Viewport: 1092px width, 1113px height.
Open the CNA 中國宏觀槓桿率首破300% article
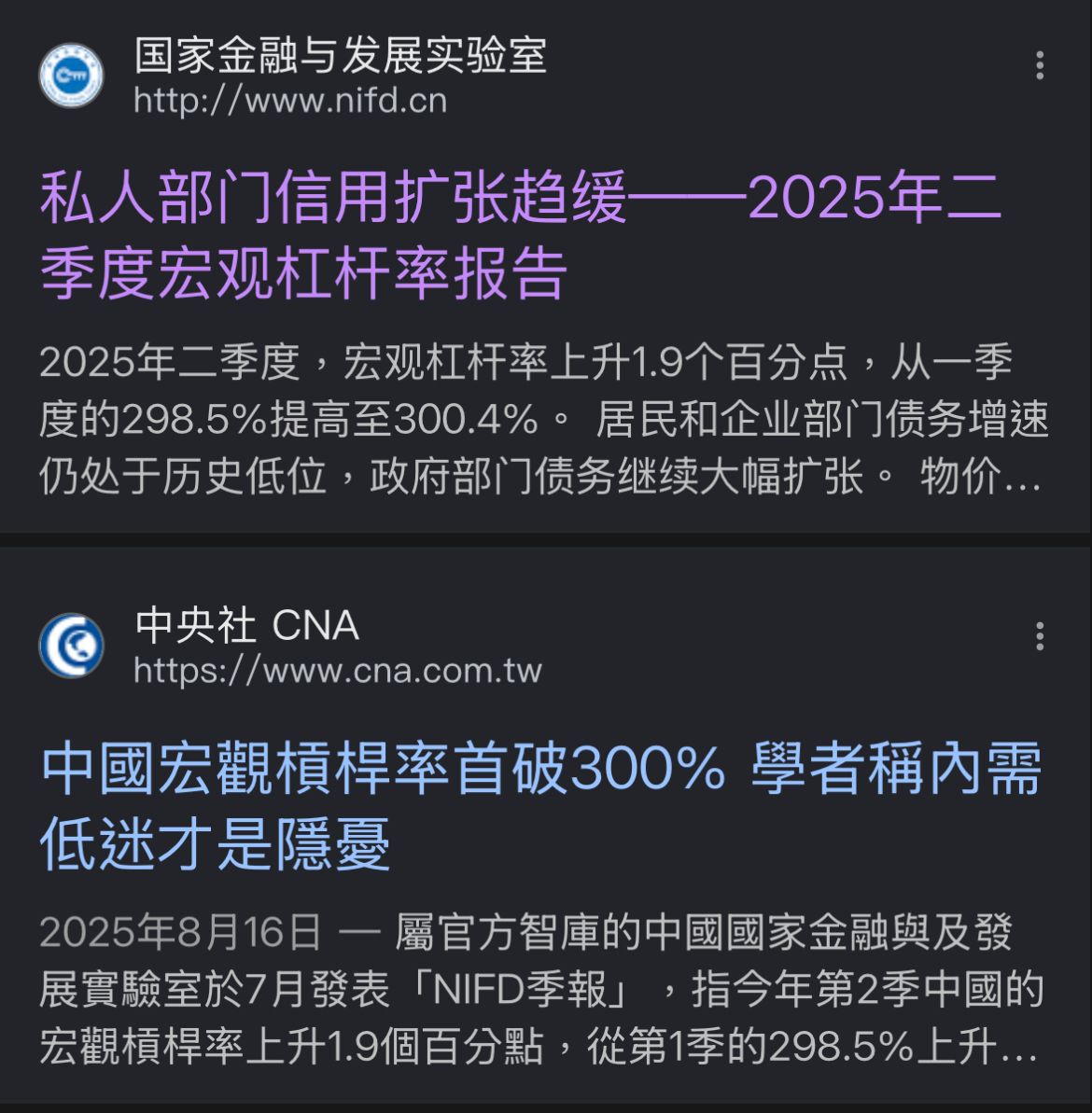539,806
